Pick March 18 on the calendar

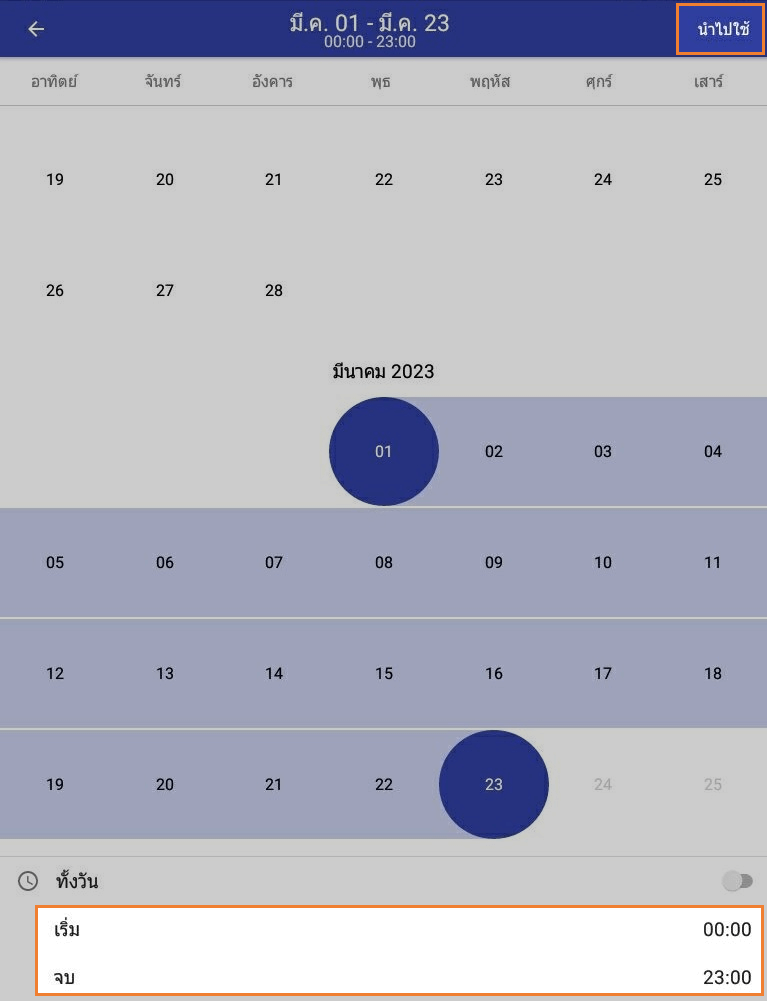[712, 674]
